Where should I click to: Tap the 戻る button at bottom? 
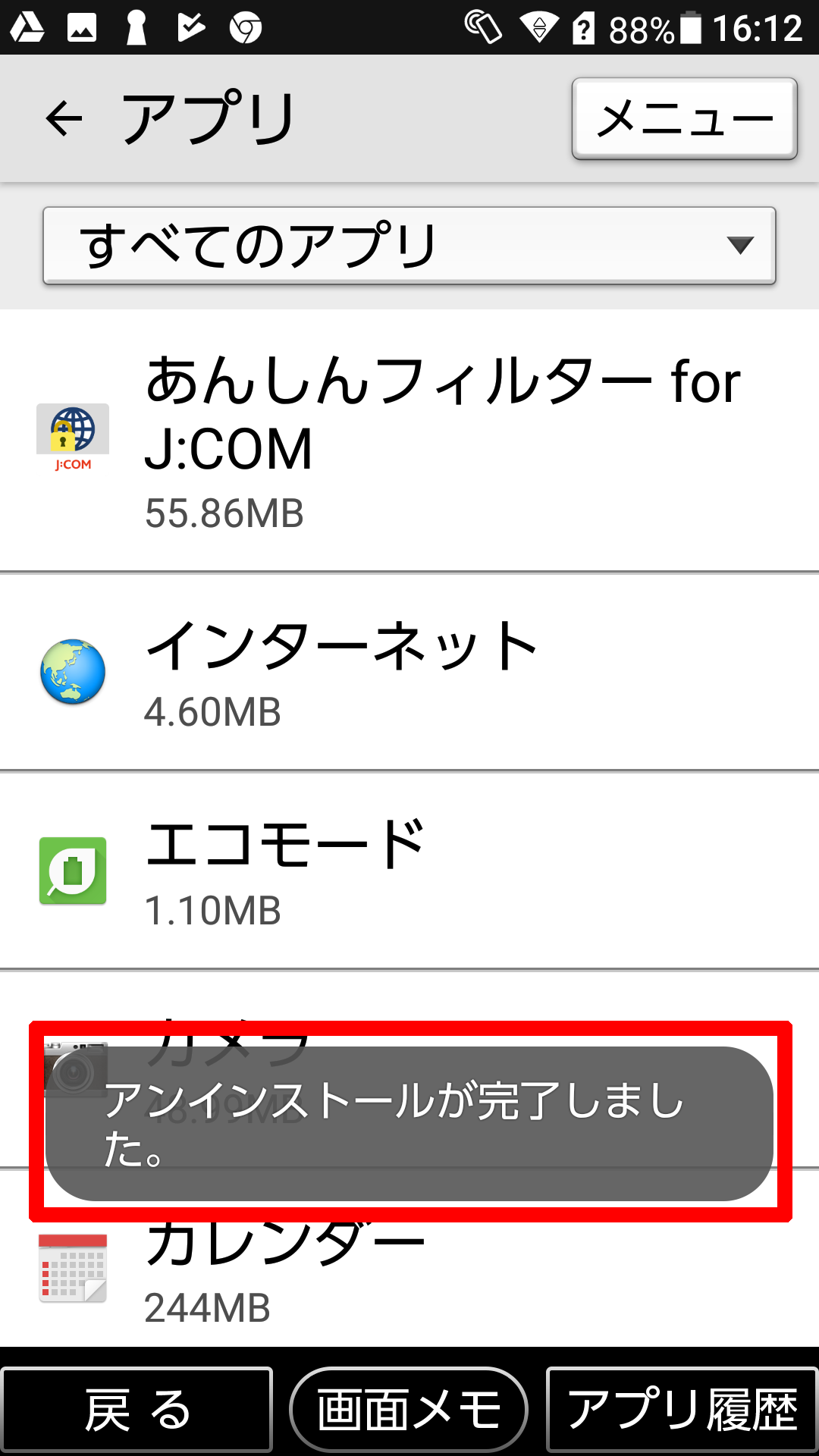[x=136, y=1410]
